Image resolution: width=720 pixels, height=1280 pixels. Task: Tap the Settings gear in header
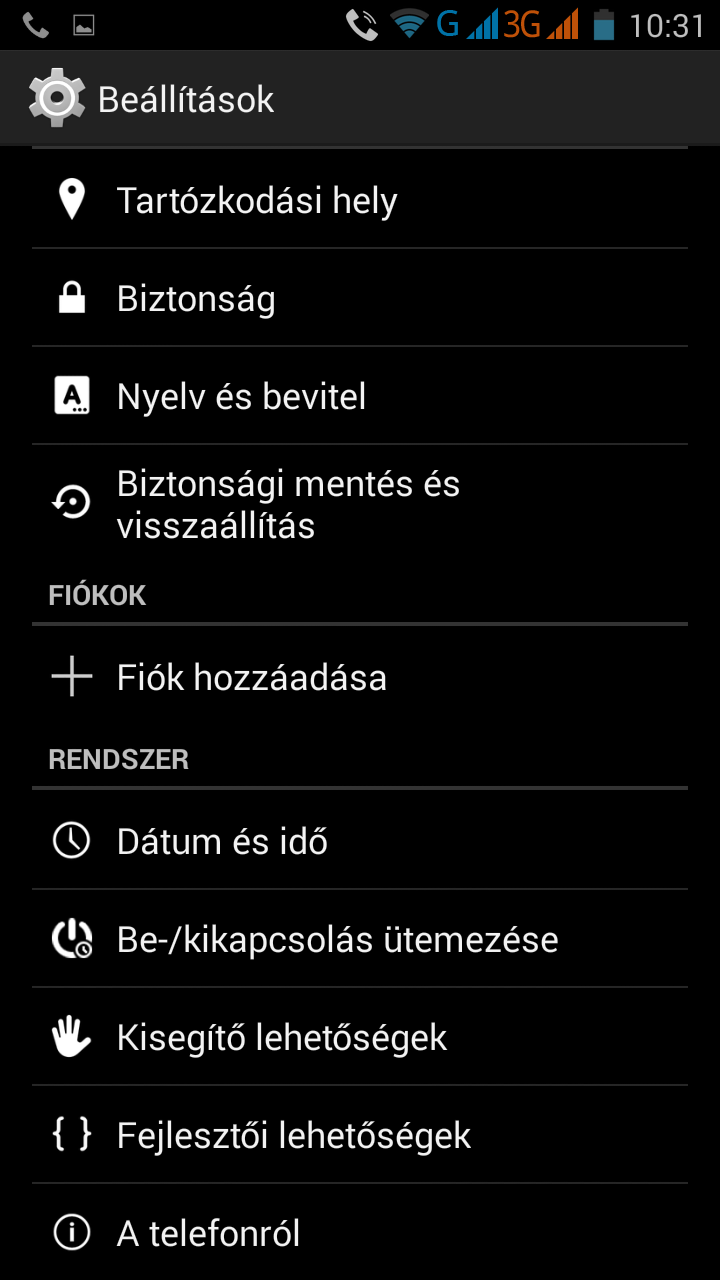[57, 97]
